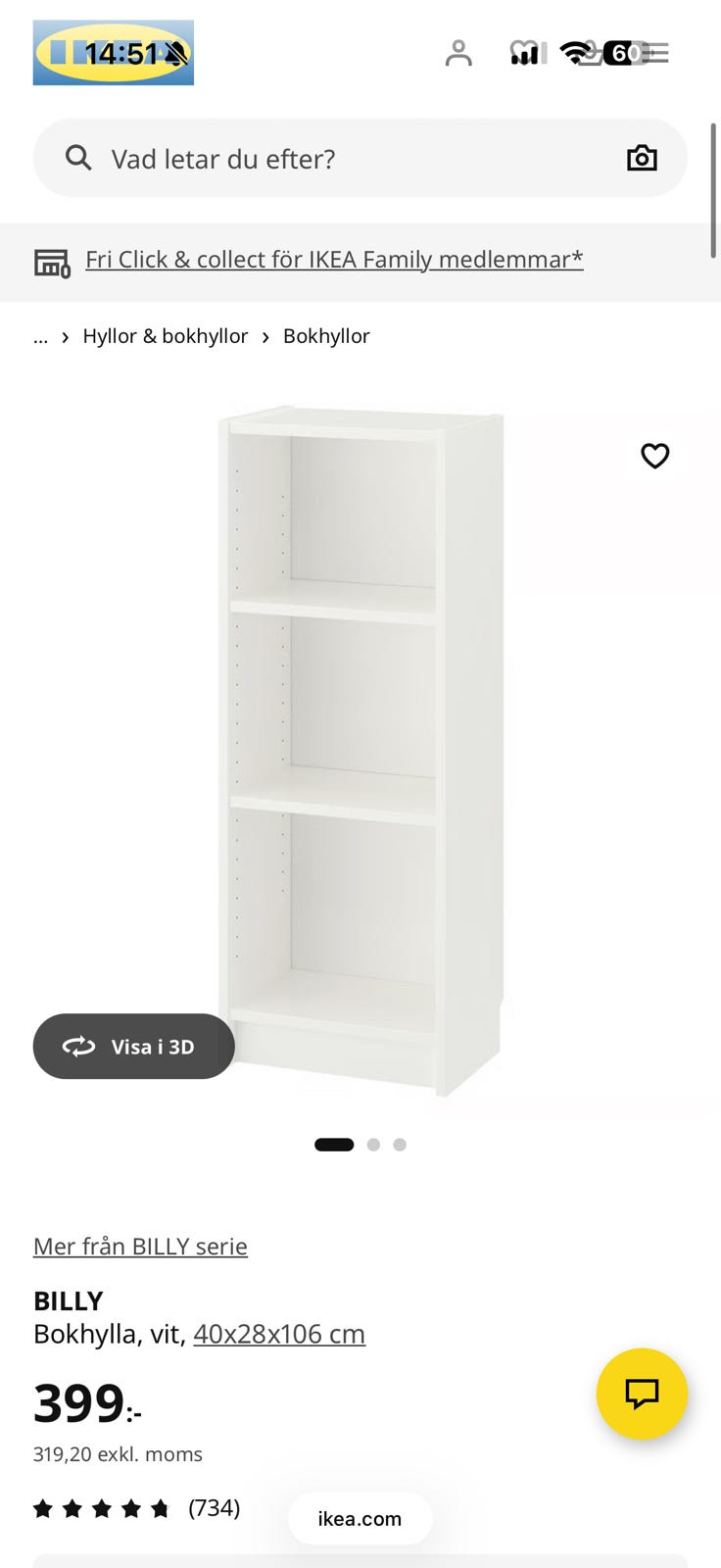Open the 40x28x106 cm measurements link

pos(279,1334)
